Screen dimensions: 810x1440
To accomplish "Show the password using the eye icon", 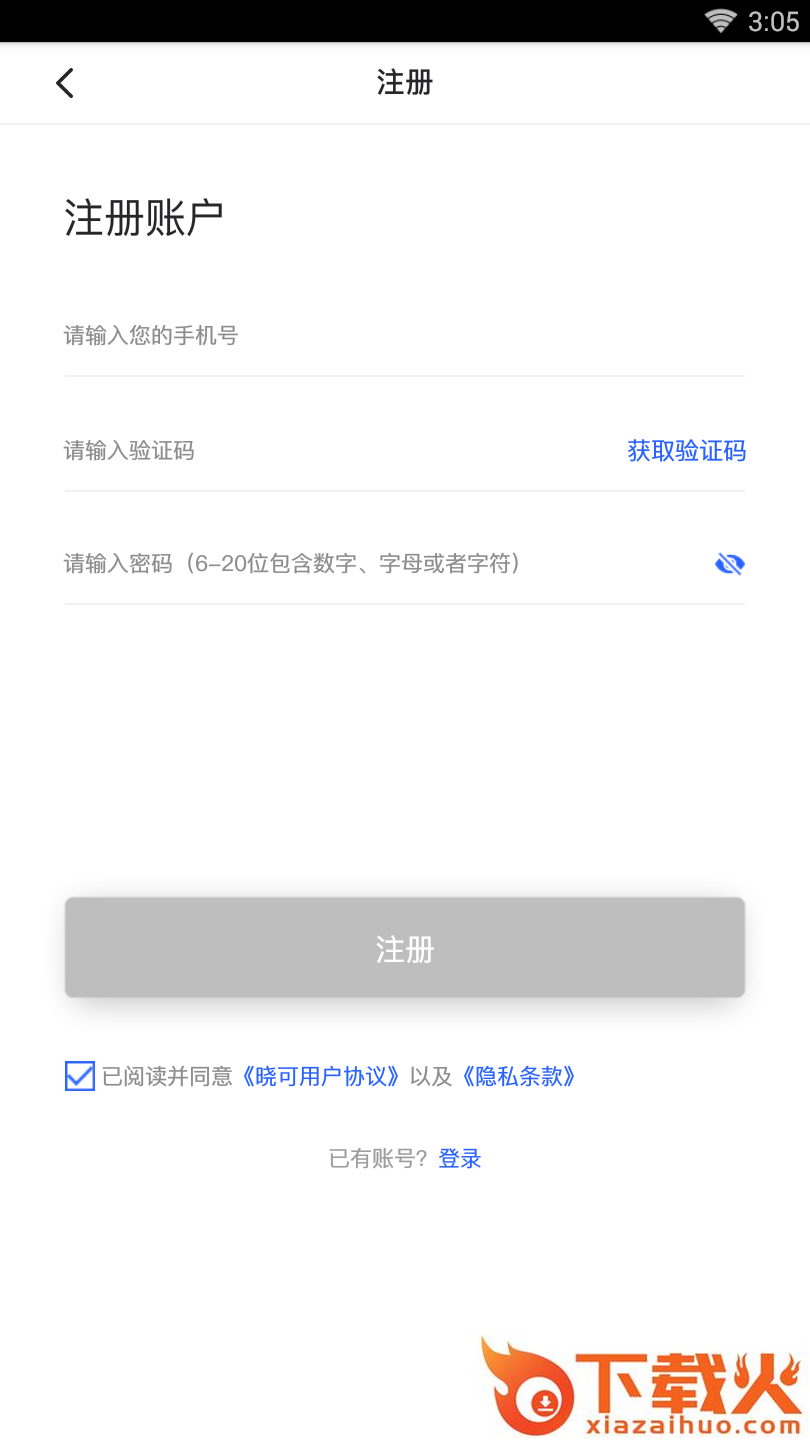I will pyautogui.click(x=729, y=563).
